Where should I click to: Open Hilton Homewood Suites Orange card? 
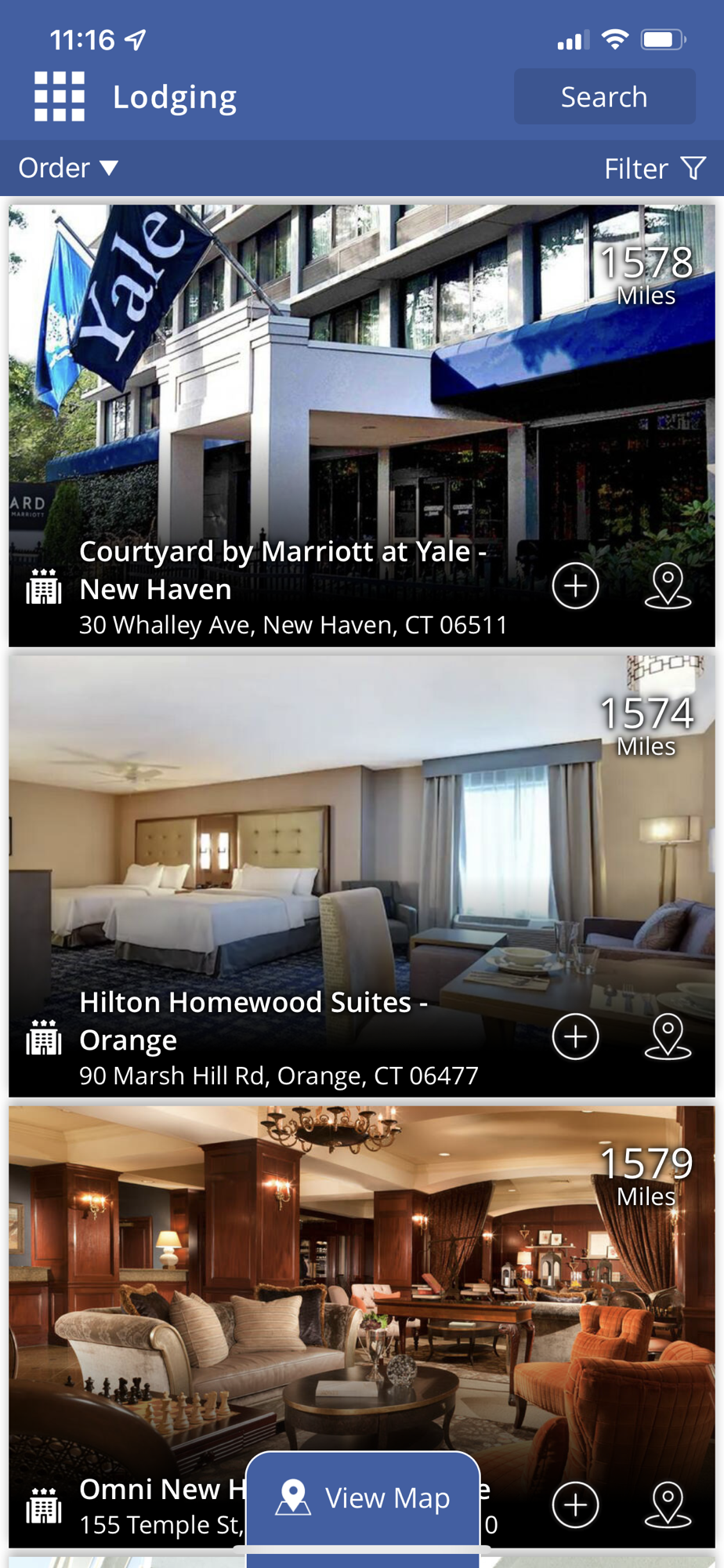click(362, 877)
